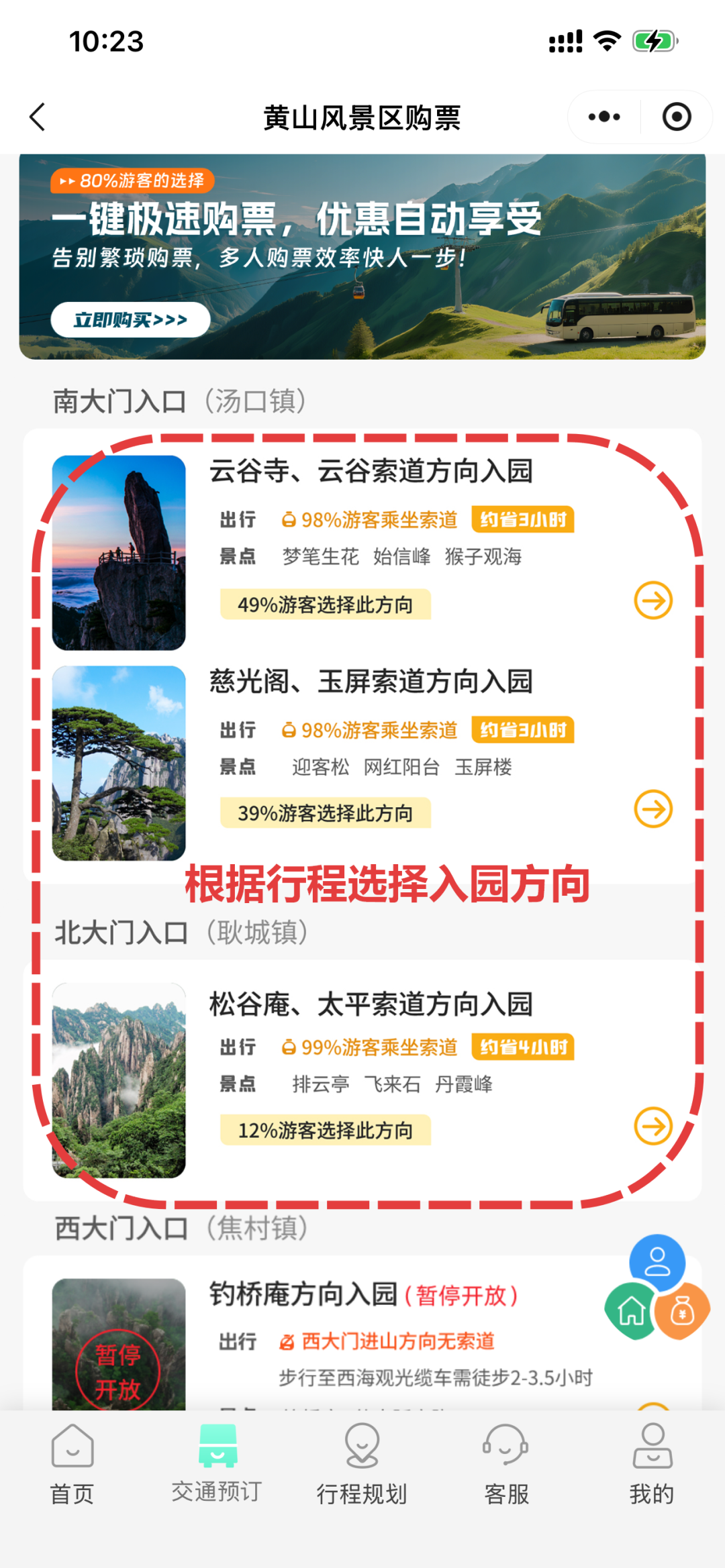Close the mini program with the circle button
The width and height of the screenshot is (725, 1568).
(677, 117)
